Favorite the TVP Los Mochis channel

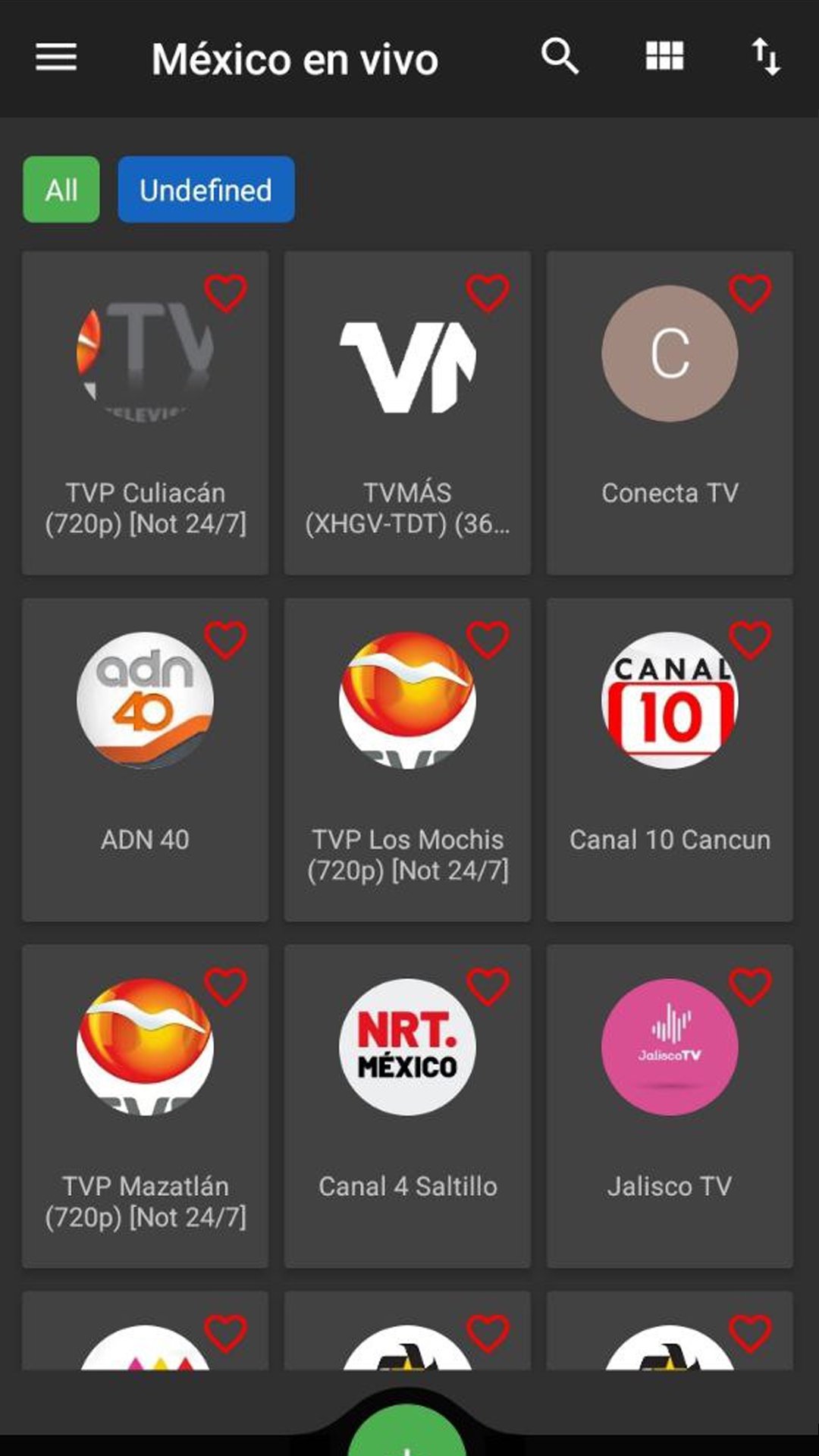489,639
